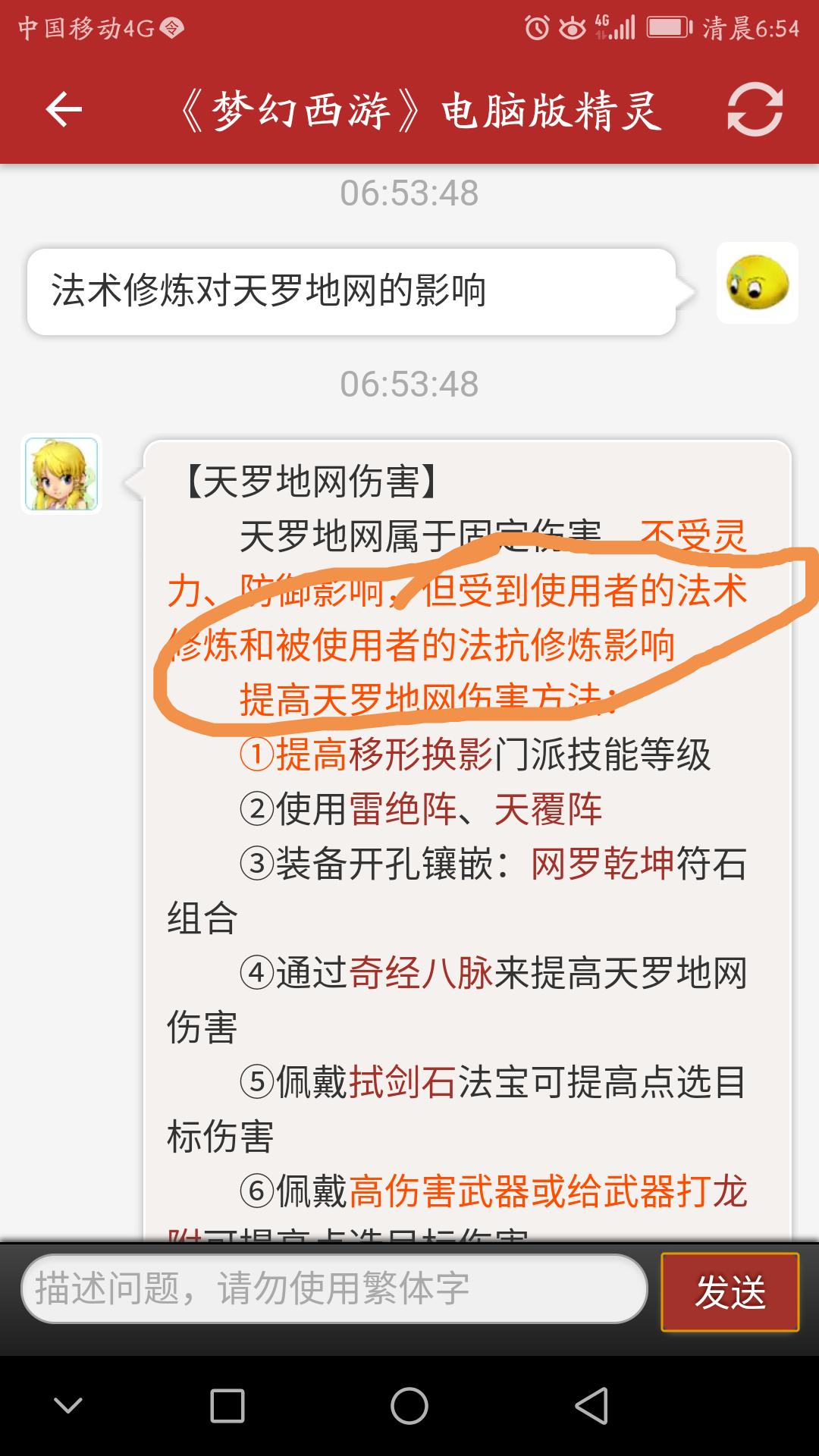The width and height of the screenshot is (819, 1456).
Task: Open the 拭剑石 link
Action: 402,1082
